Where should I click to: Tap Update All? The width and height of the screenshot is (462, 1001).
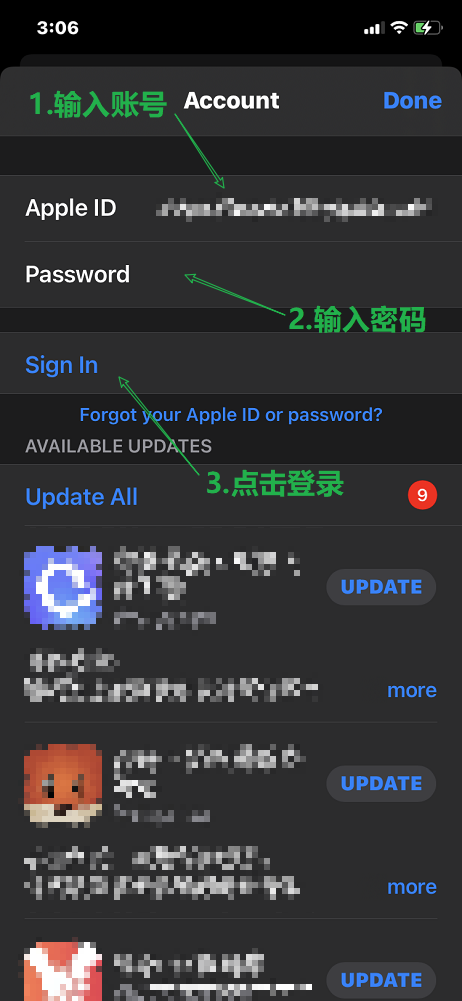[x=81, y=497]
